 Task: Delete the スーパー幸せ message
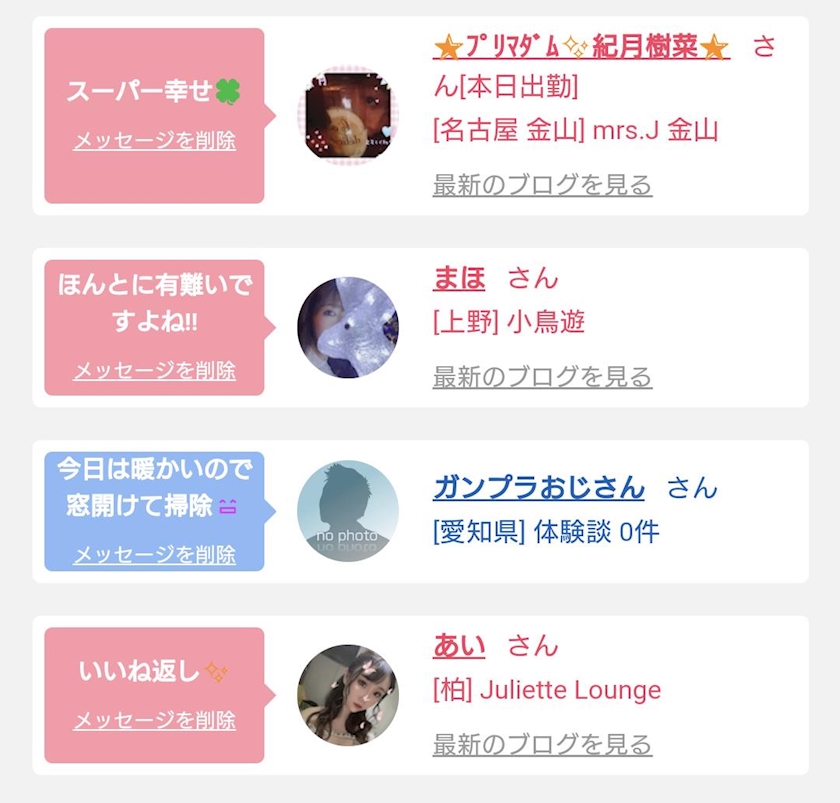coord(154,140)
